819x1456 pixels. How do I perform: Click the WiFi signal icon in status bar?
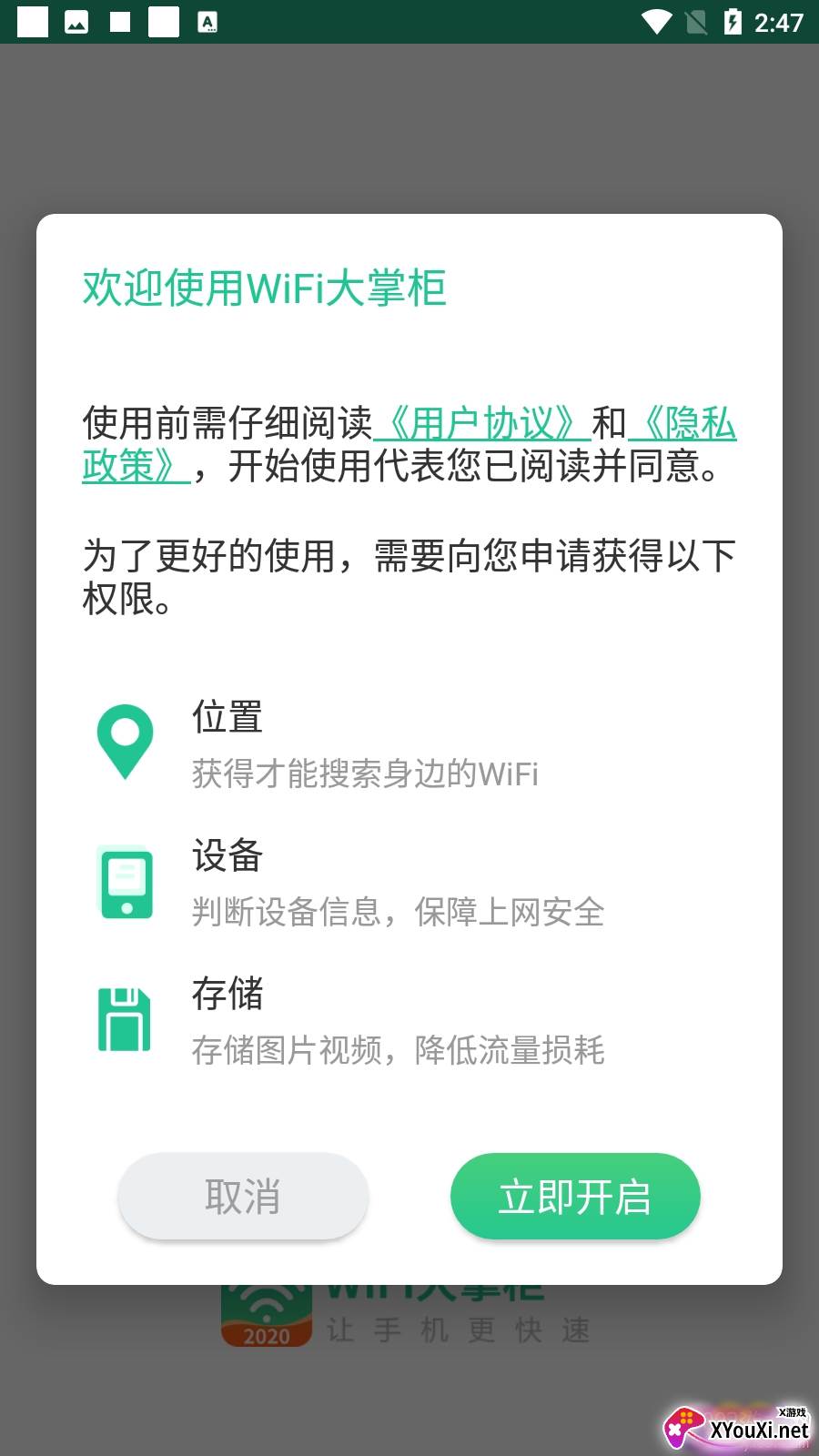(656, 21)
